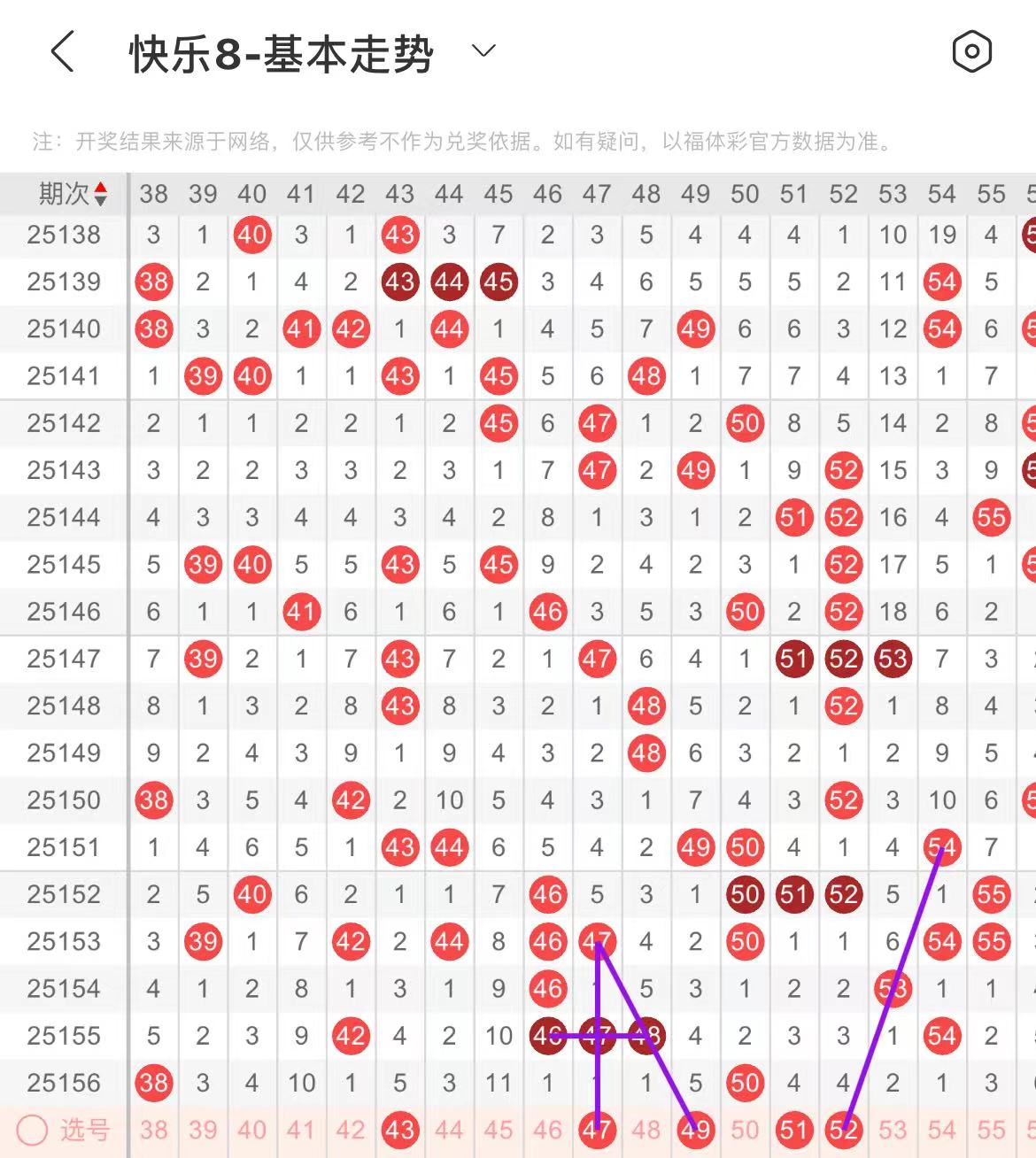Toggle the 期次 sort order arrows

tap(100, 194)
